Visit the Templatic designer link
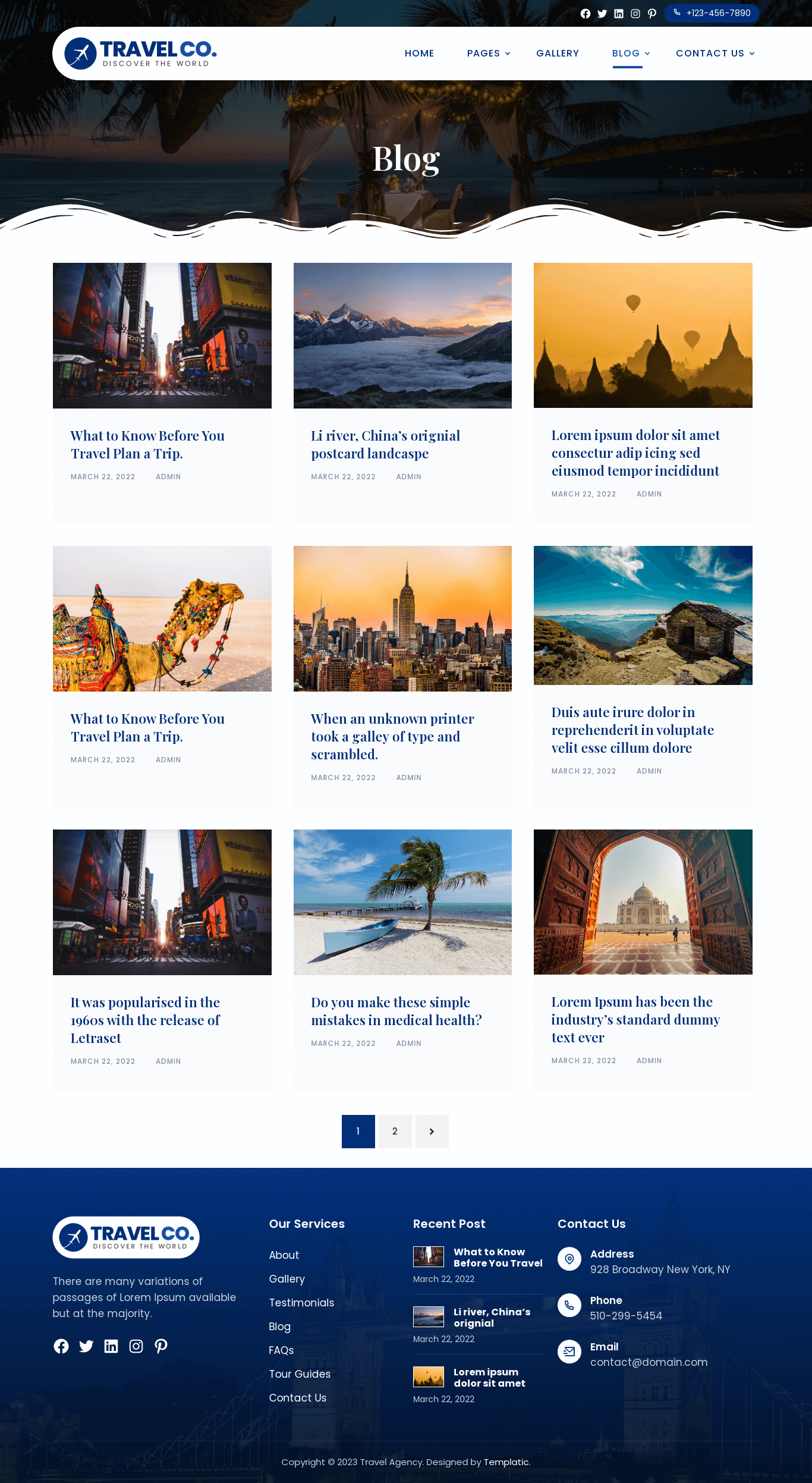Screen dimensions: 812x1483 tap(506, 1462)
